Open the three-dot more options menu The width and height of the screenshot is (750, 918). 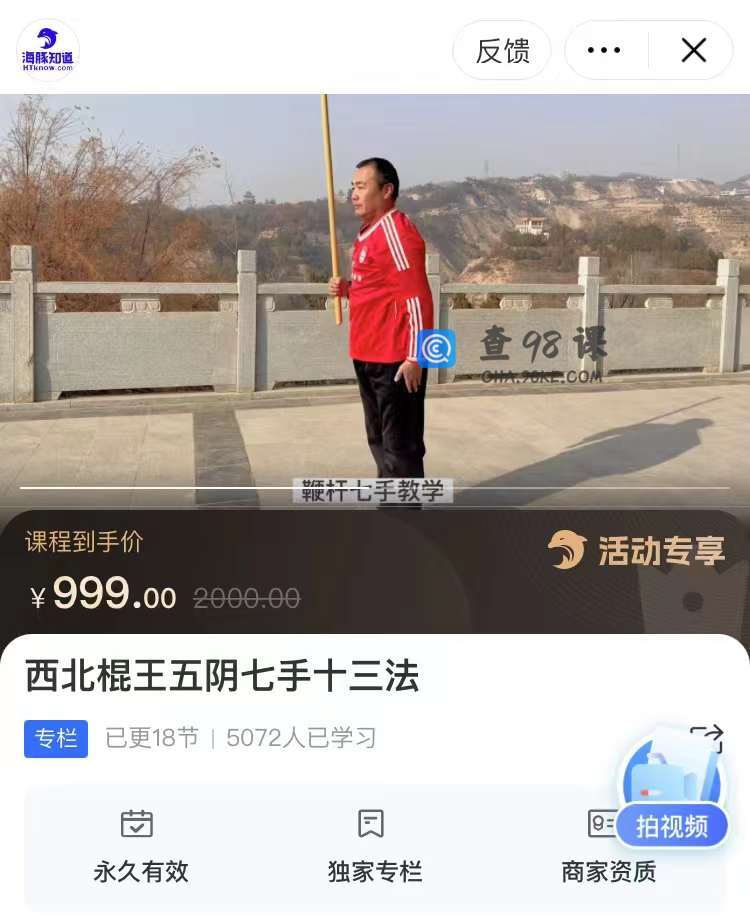point(604,51)
